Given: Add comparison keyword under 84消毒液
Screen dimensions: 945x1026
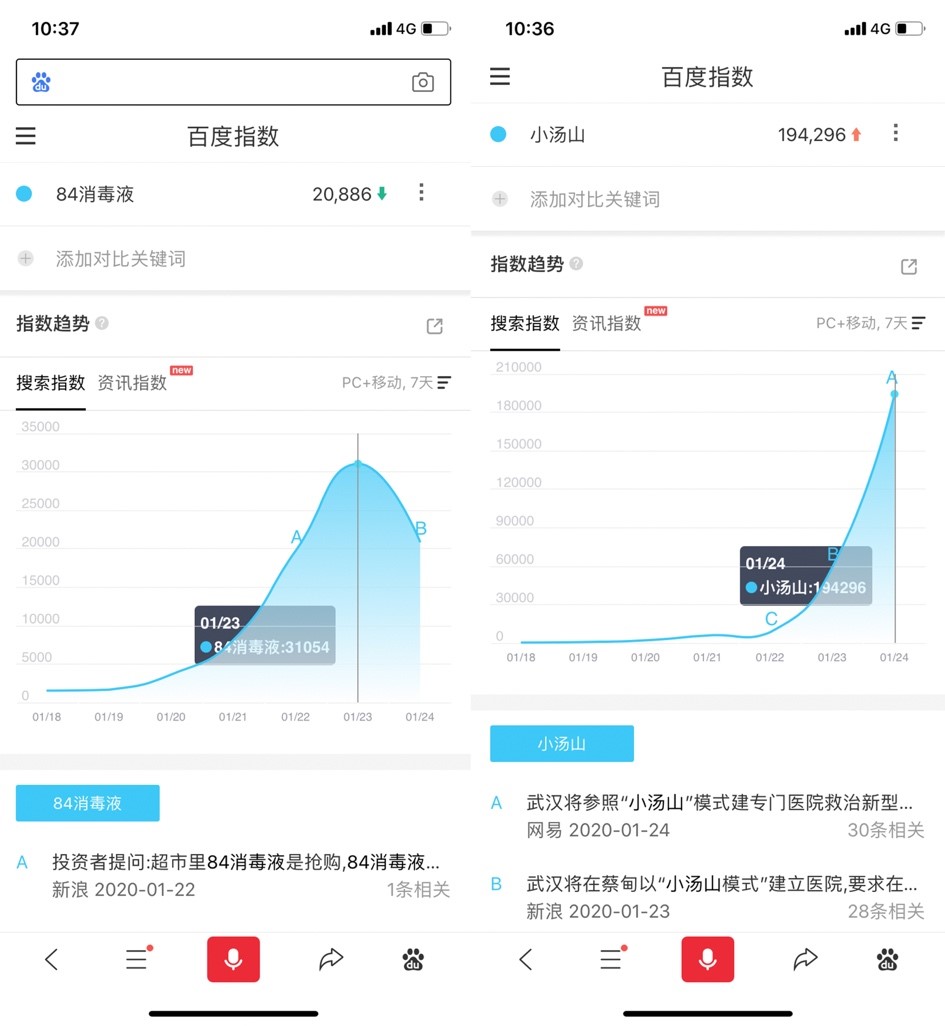Looking at the screenshot, I should (120, 259).
